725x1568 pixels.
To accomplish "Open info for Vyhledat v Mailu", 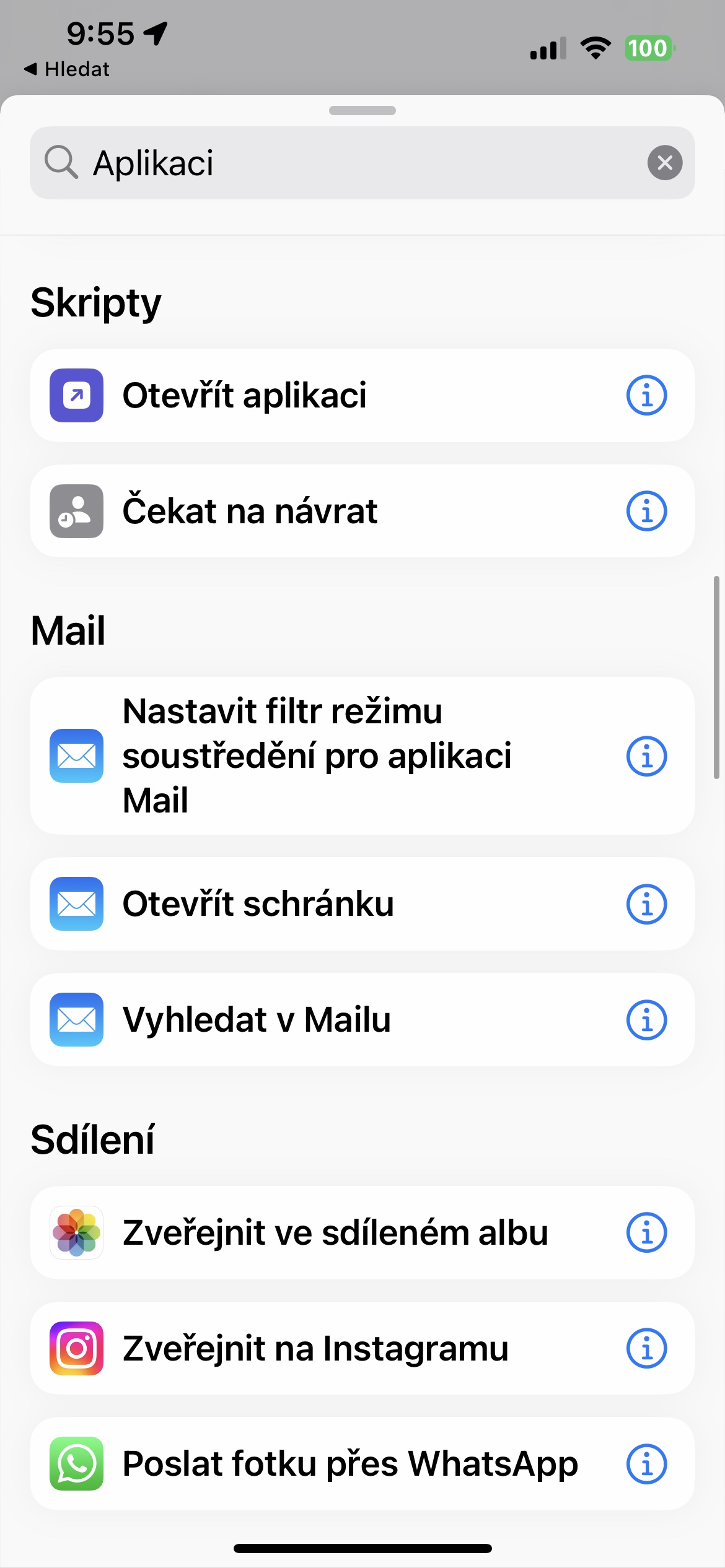I will (646, 1019).
